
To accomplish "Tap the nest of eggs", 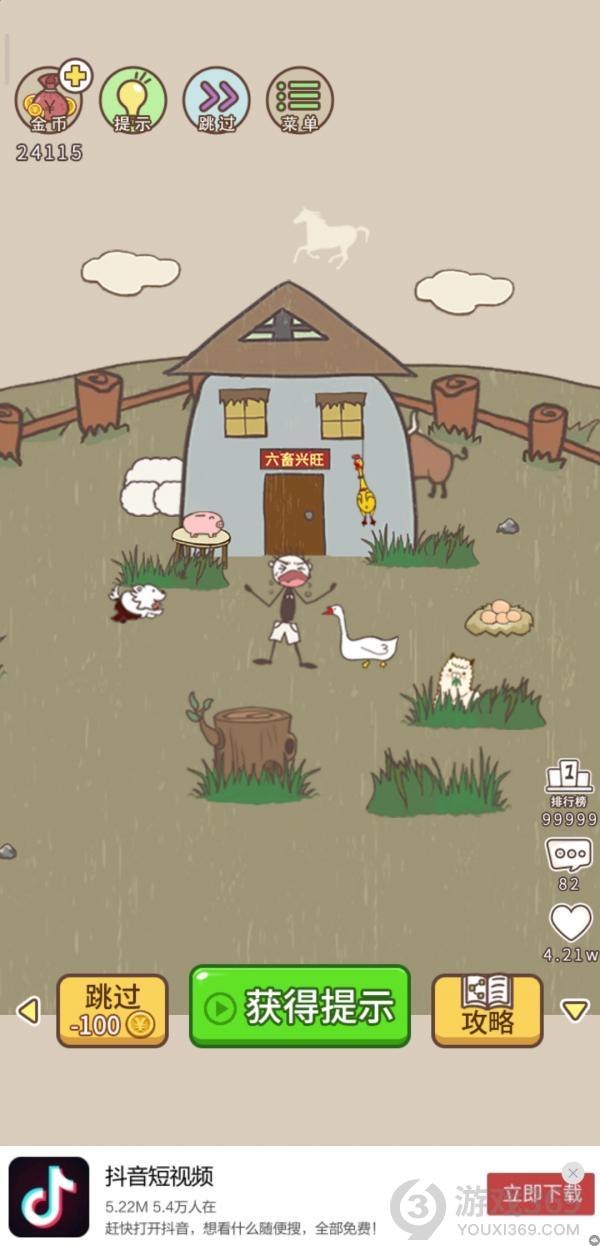I will [499, 618].
